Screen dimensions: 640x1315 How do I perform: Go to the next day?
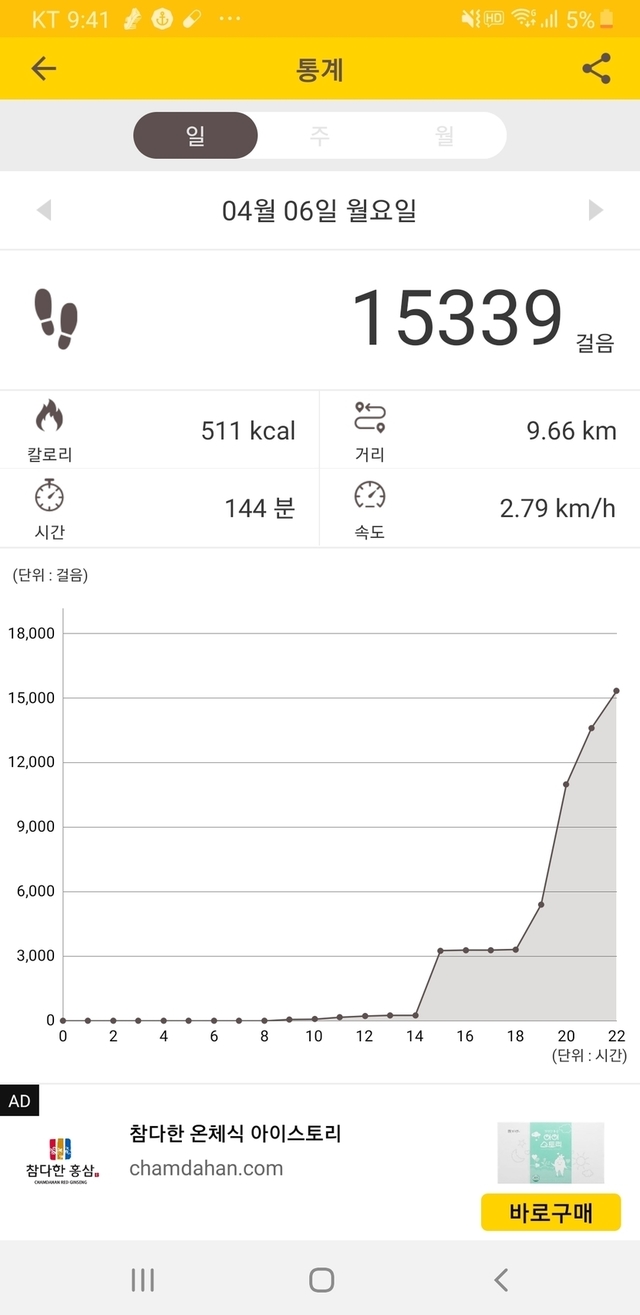pos(596,210)
